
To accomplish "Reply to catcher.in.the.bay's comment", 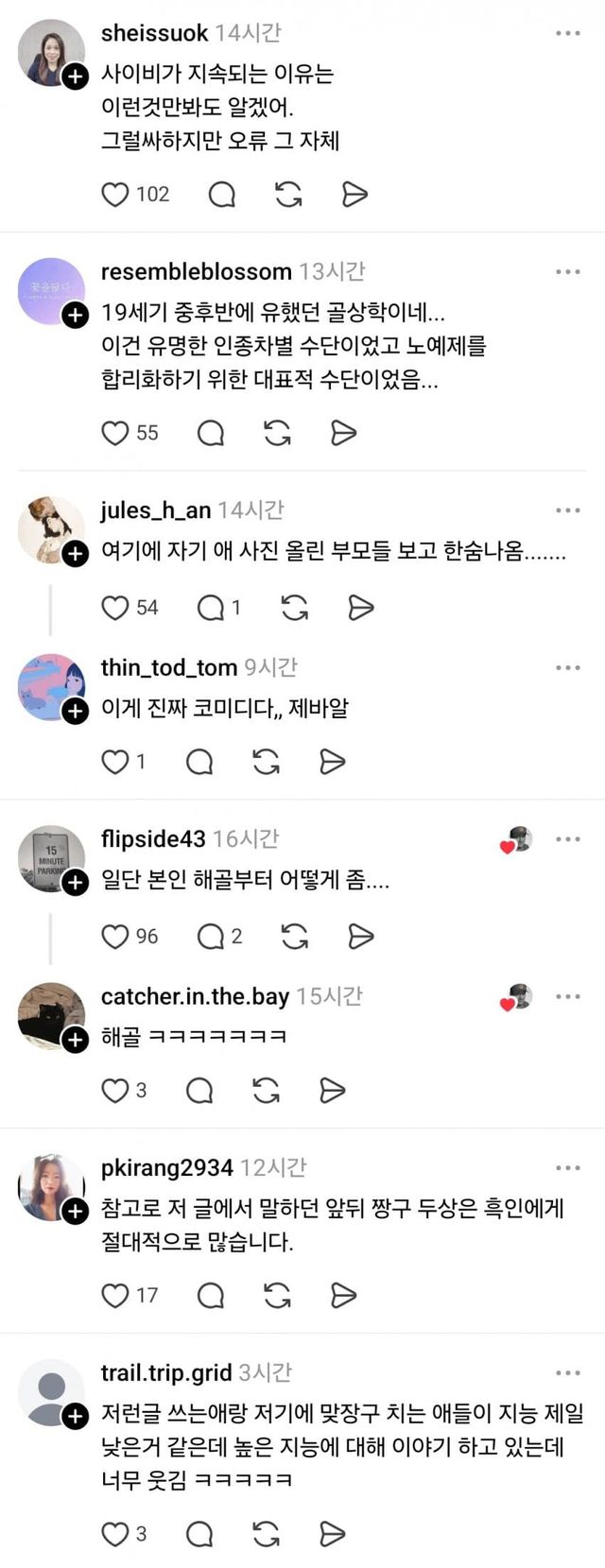I will point(199,1091).
